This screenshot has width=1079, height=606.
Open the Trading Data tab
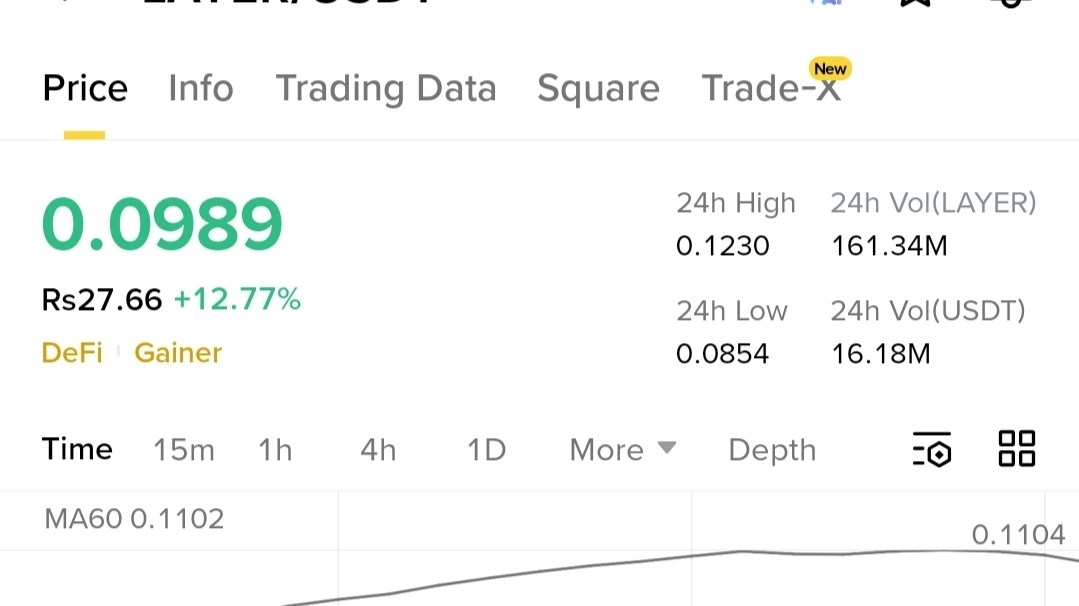(x=386, y=89)
